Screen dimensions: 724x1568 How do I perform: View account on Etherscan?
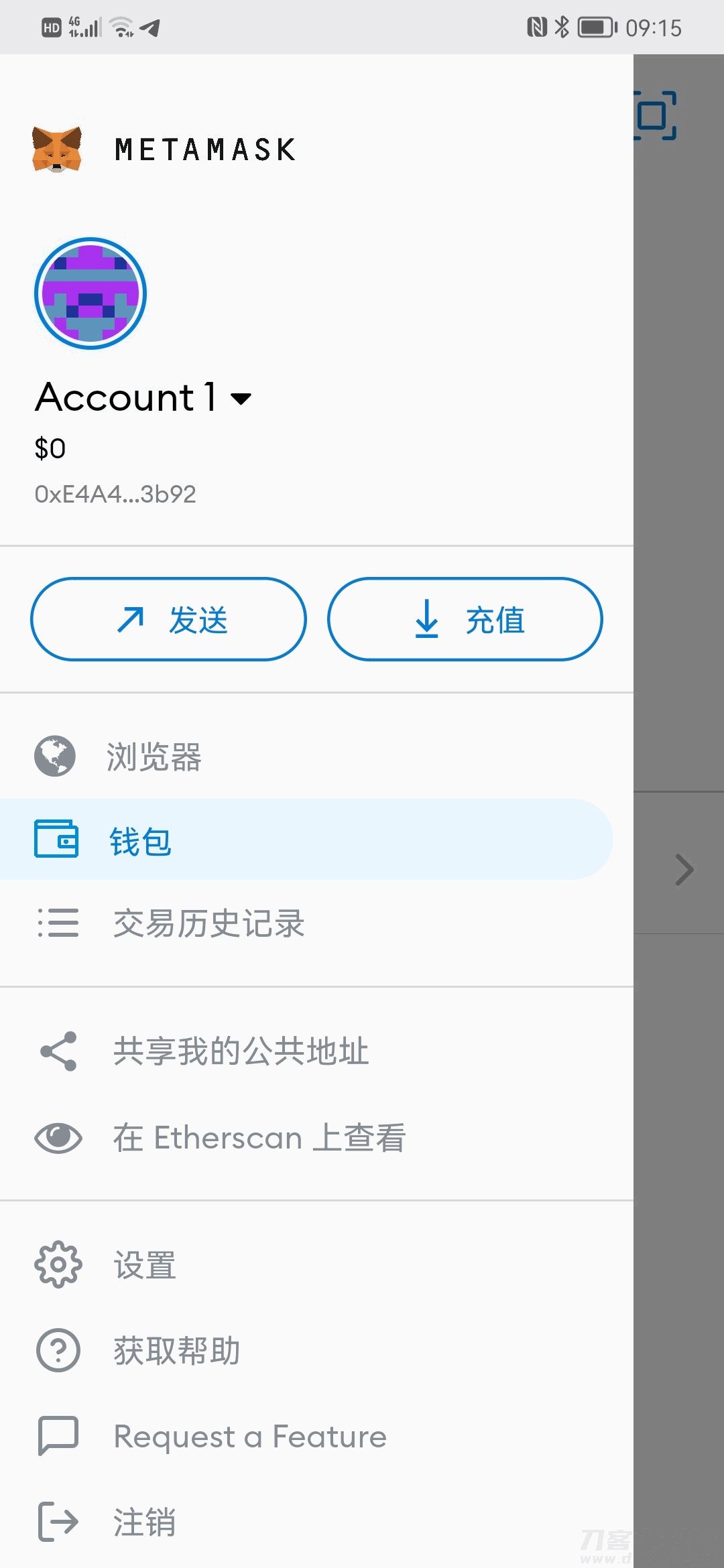pyautogui.click(x=259, y=1138)
